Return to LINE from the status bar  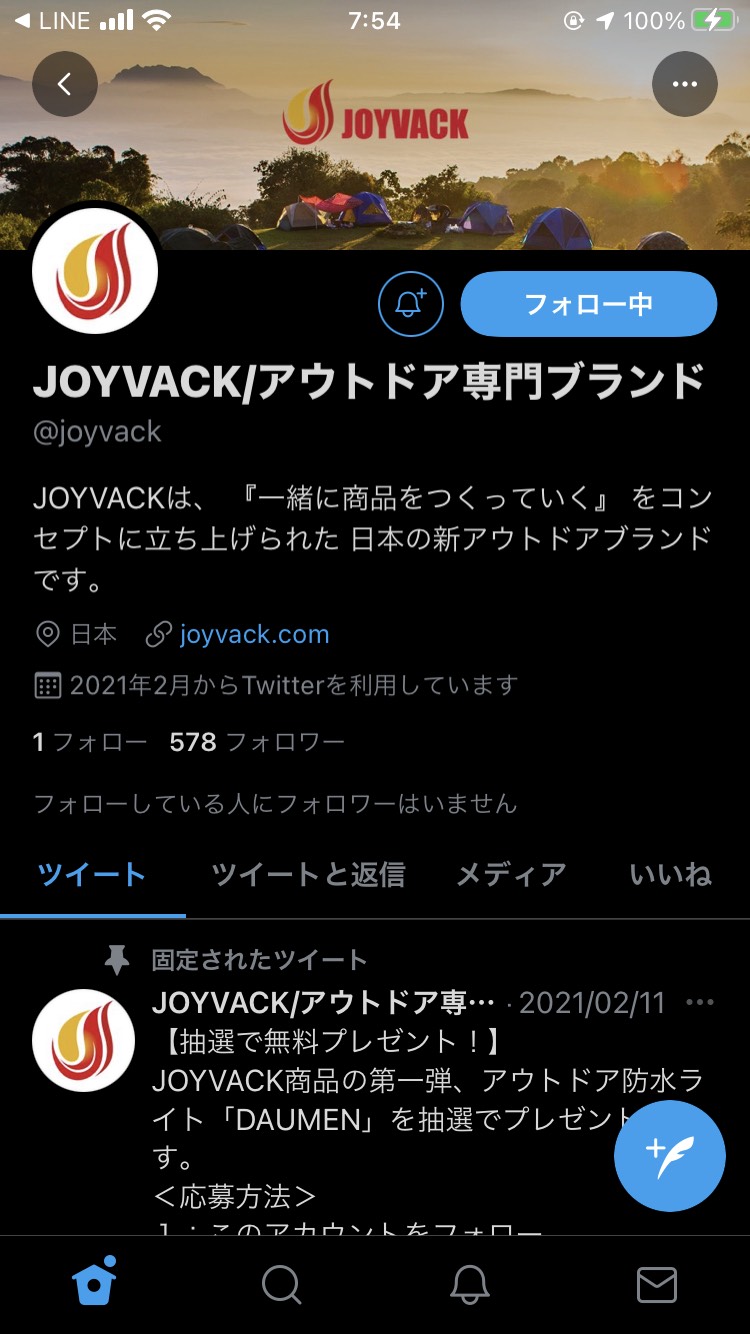pyautogui.click(x=52, y=20)
